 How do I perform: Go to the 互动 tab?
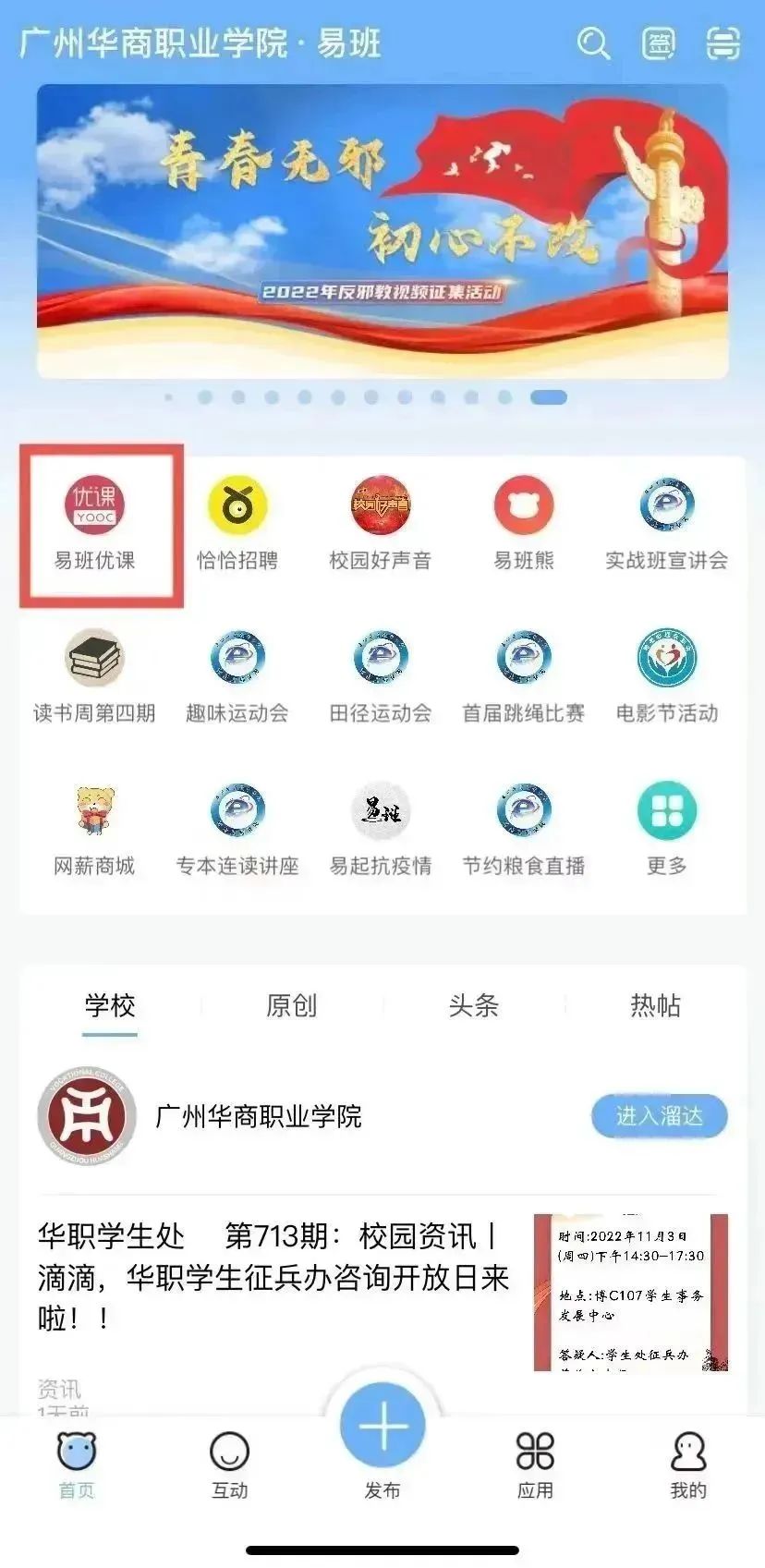pyautogui.click(x=229, y=1465)
